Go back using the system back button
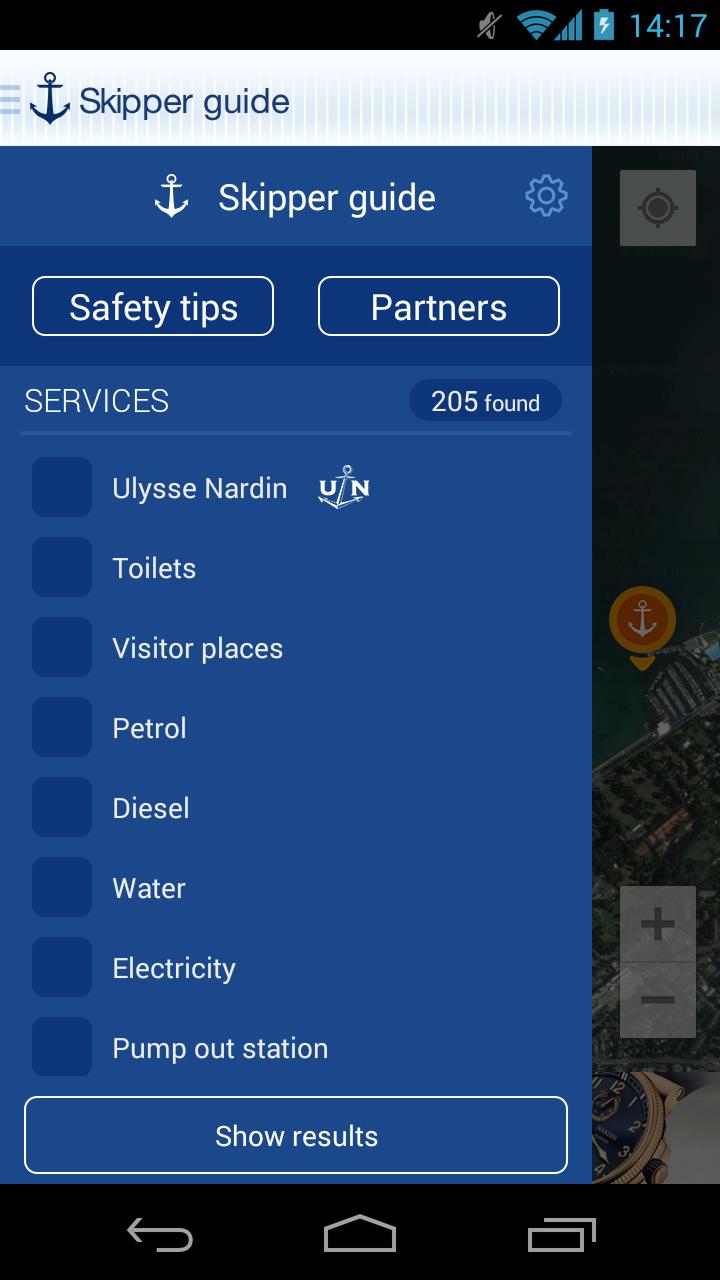This screenshot has width=720, height=1280. 160,1235
